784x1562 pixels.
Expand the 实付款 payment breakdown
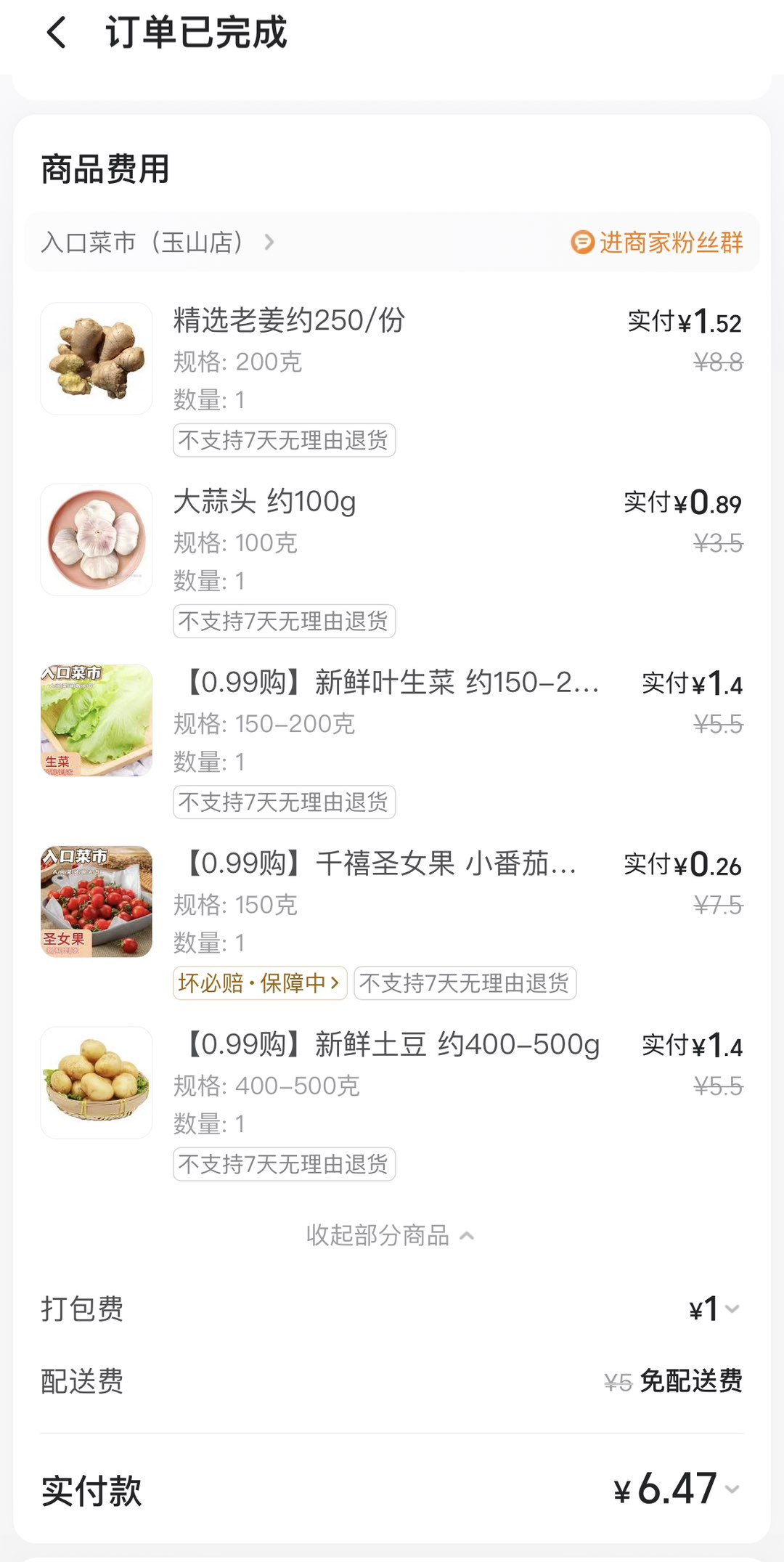(677, 1489)
